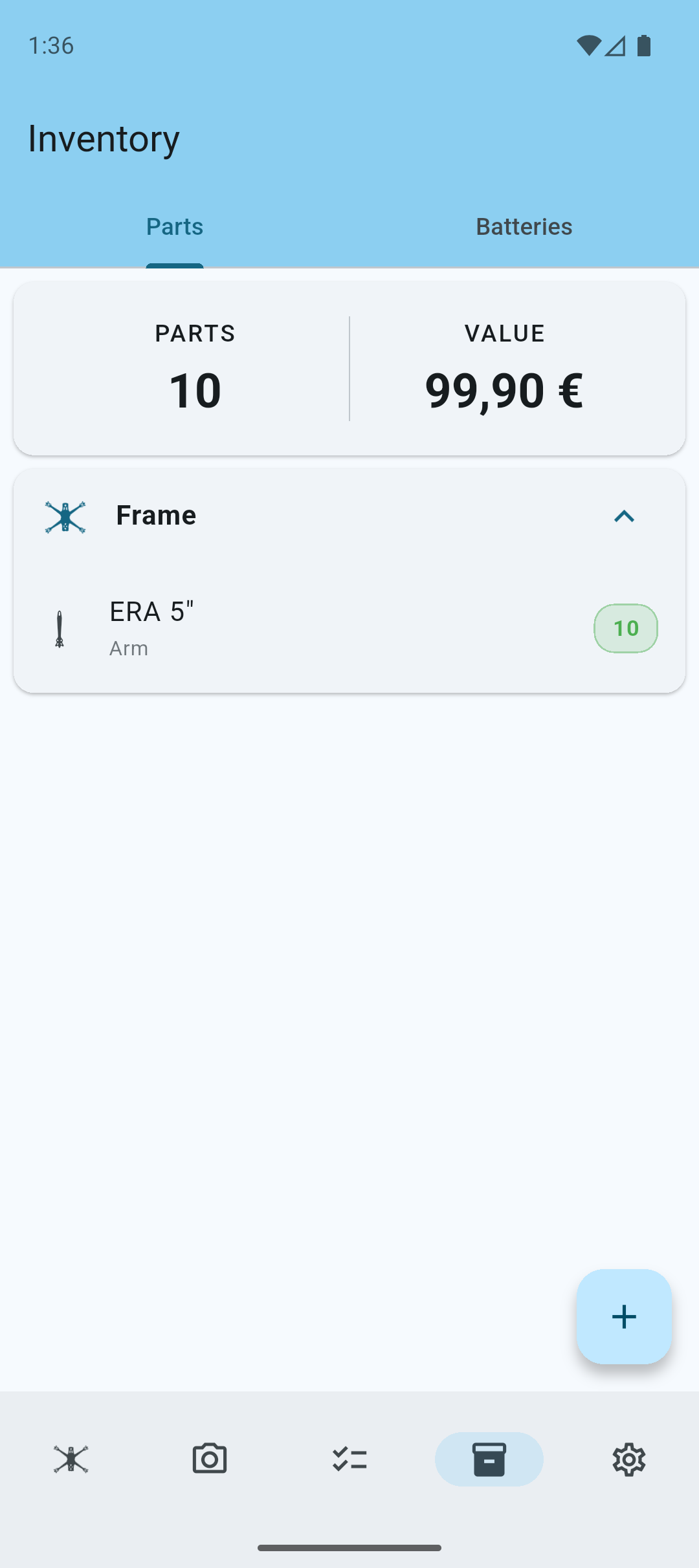Tap the Inventory title at the top
Image resolution: width=699 pixels, height=1568 pixels.
tap(104, 138)
